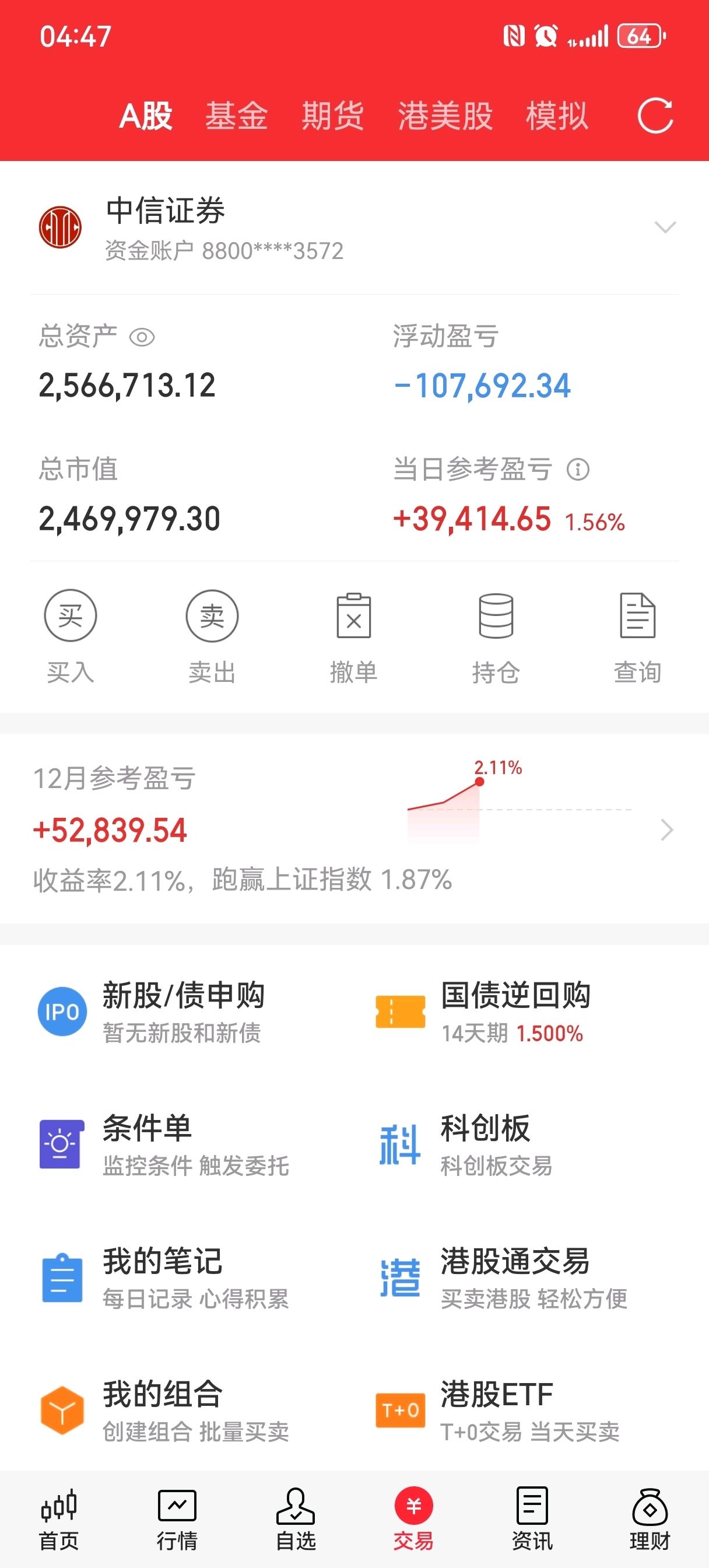The width and height of the screenshot is (709, 1568).
Task: Open 国债逆回购
Action: [x=514, y=1012]
